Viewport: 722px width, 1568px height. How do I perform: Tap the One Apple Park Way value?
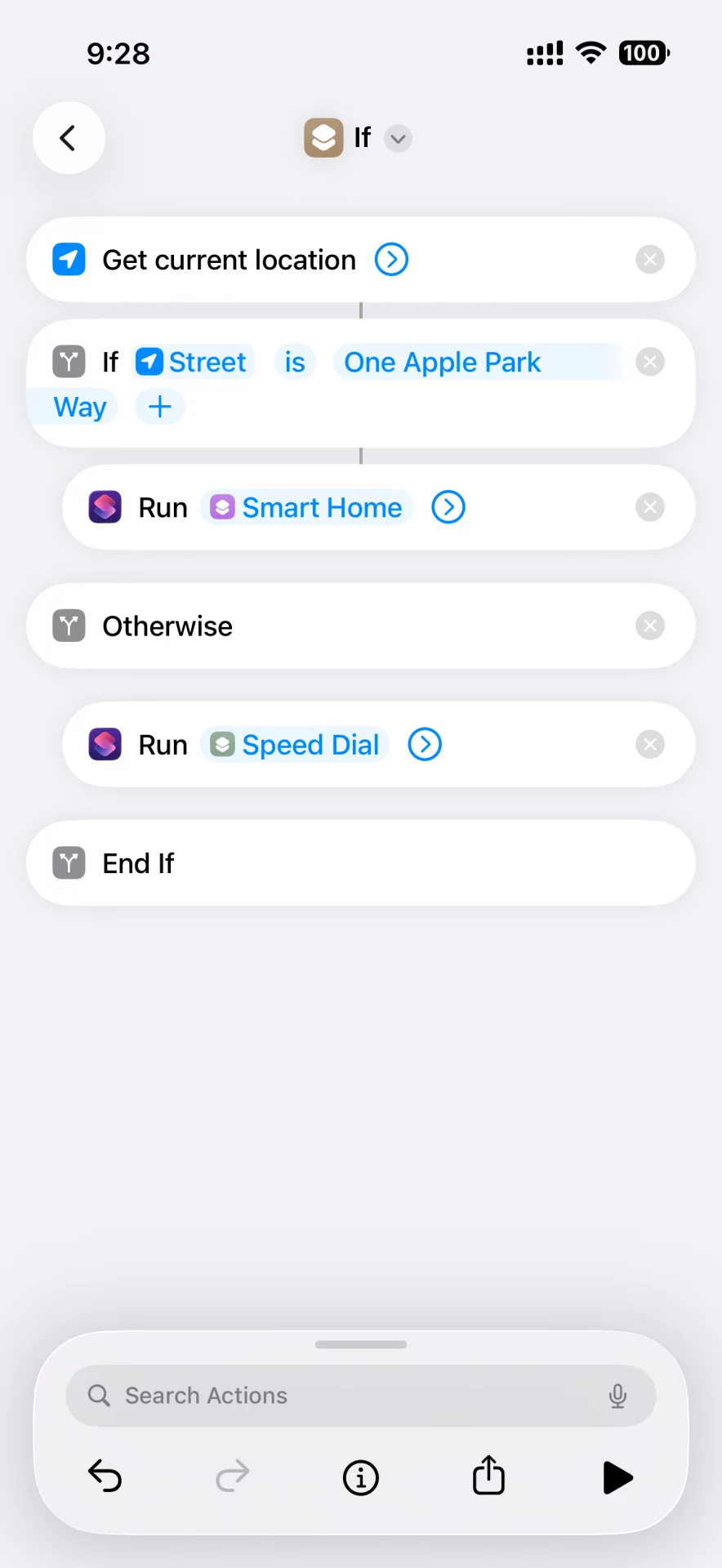tap(442, 362)
